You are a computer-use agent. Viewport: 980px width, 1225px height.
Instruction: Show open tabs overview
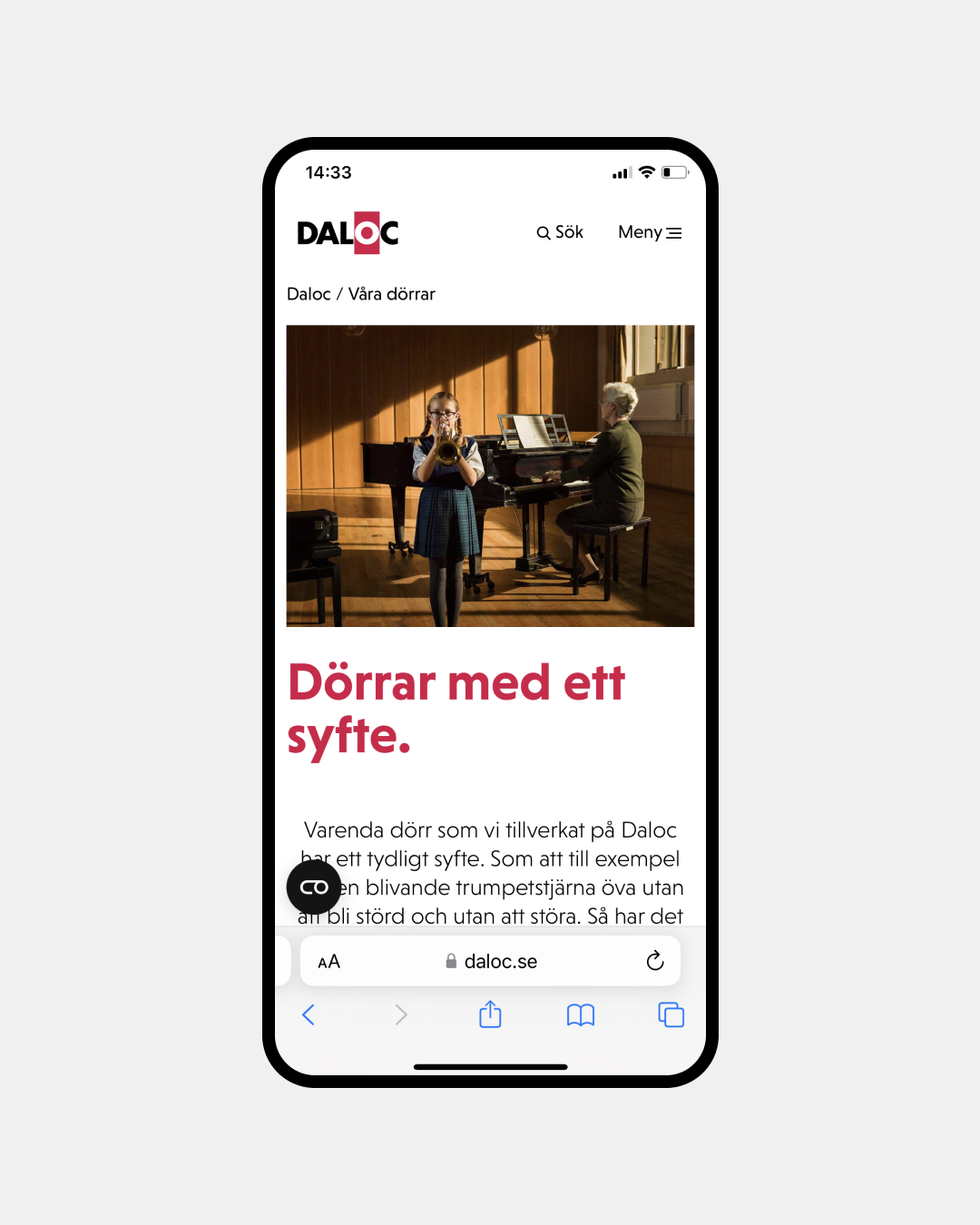pyautogui.click(x=671, y=1014)
